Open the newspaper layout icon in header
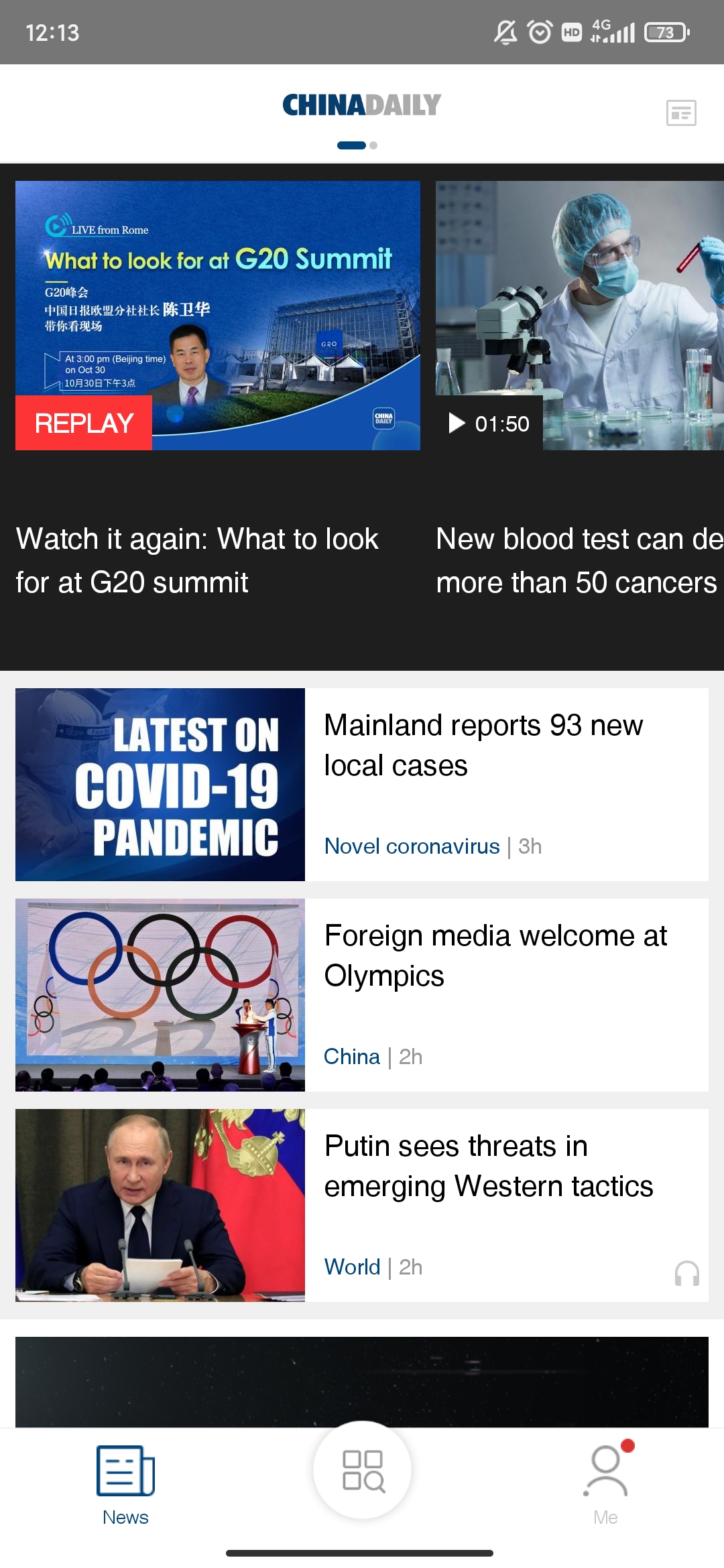The width and height of the screenshot is (724, 1568). [681, 113]
